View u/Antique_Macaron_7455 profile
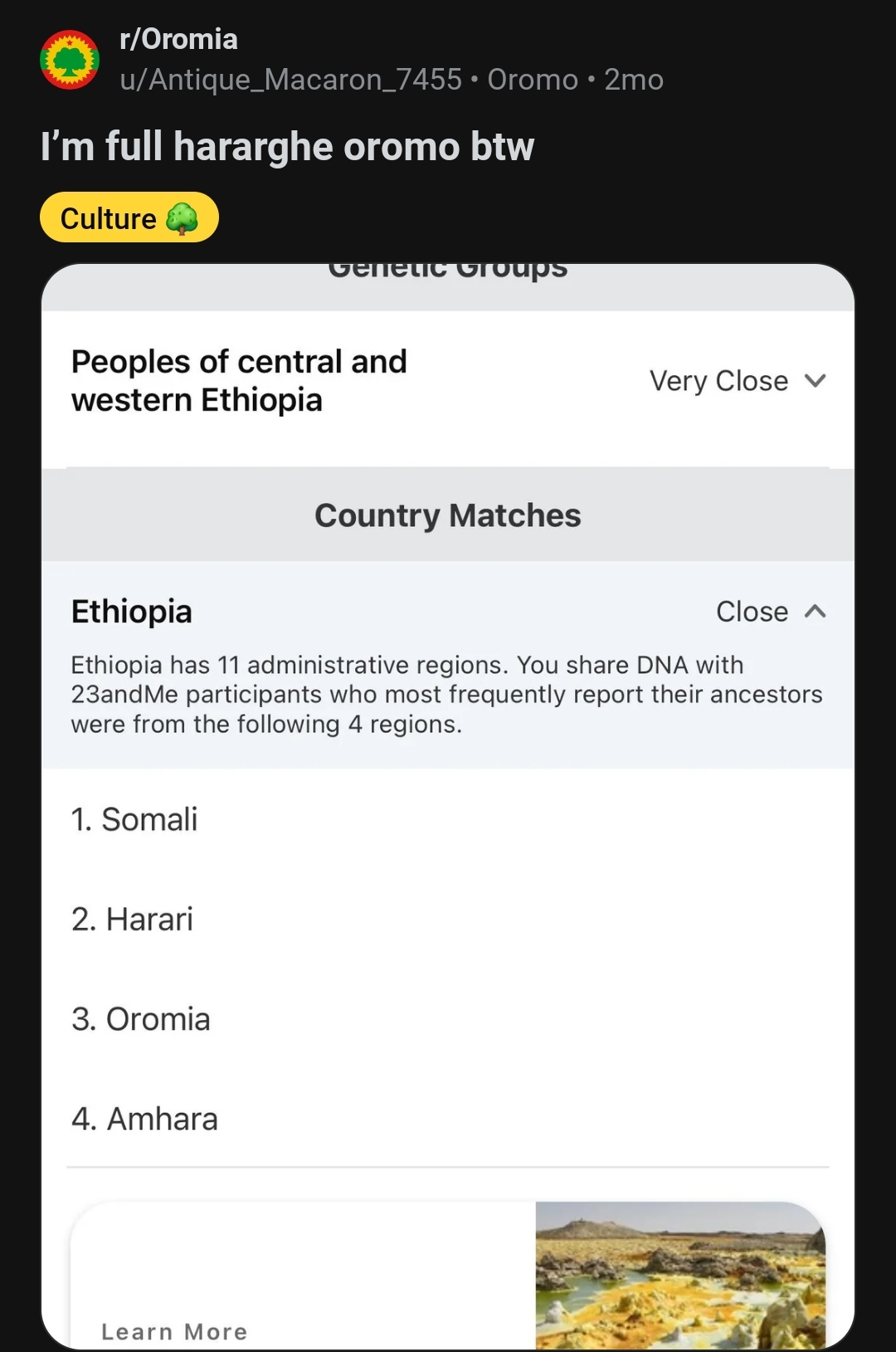896x1352 pixels. click(x=290, y=80)
